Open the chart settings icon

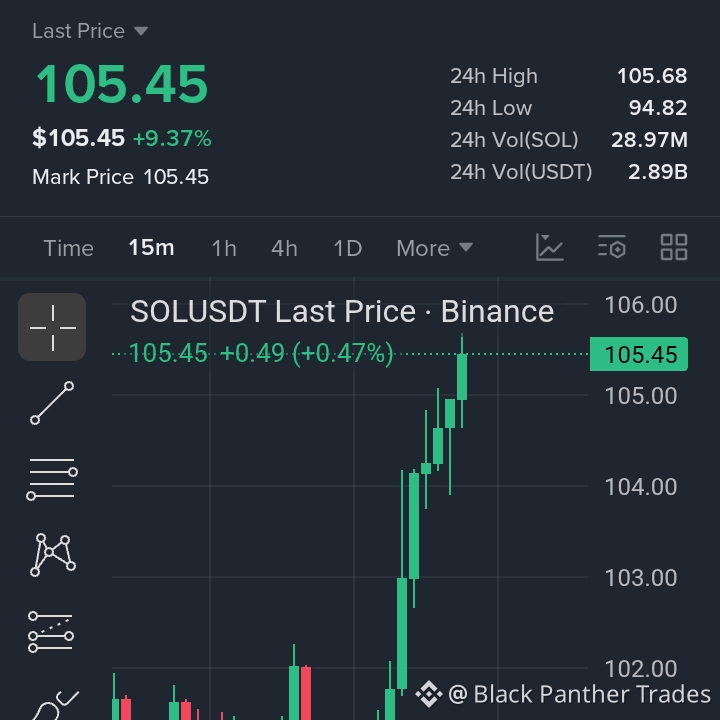point(612,247)
